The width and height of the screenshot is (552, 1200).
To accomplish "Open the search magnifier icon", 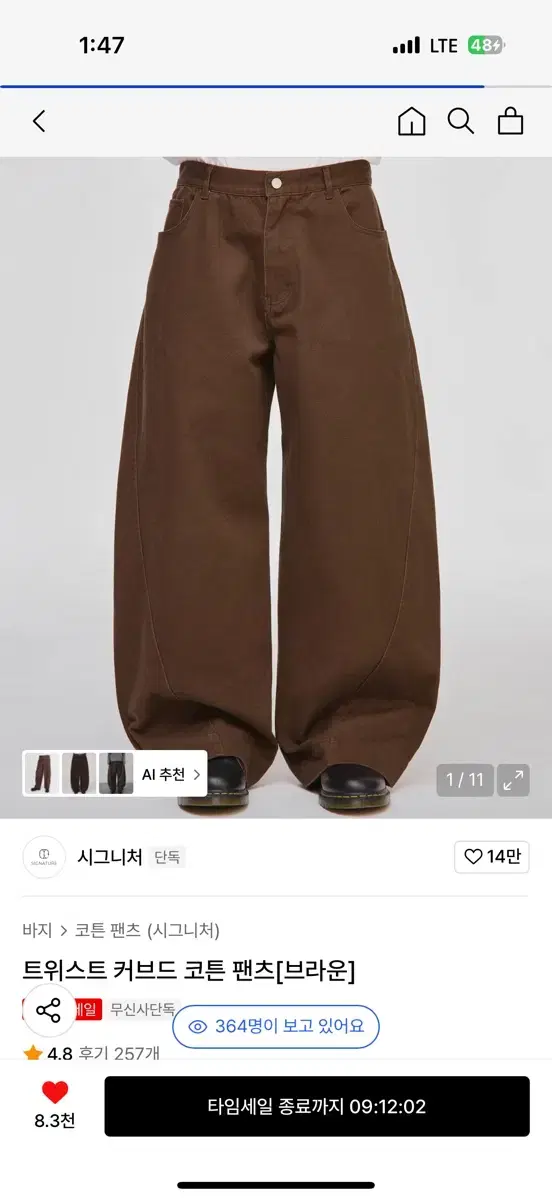I will click(x=461, y=122).
